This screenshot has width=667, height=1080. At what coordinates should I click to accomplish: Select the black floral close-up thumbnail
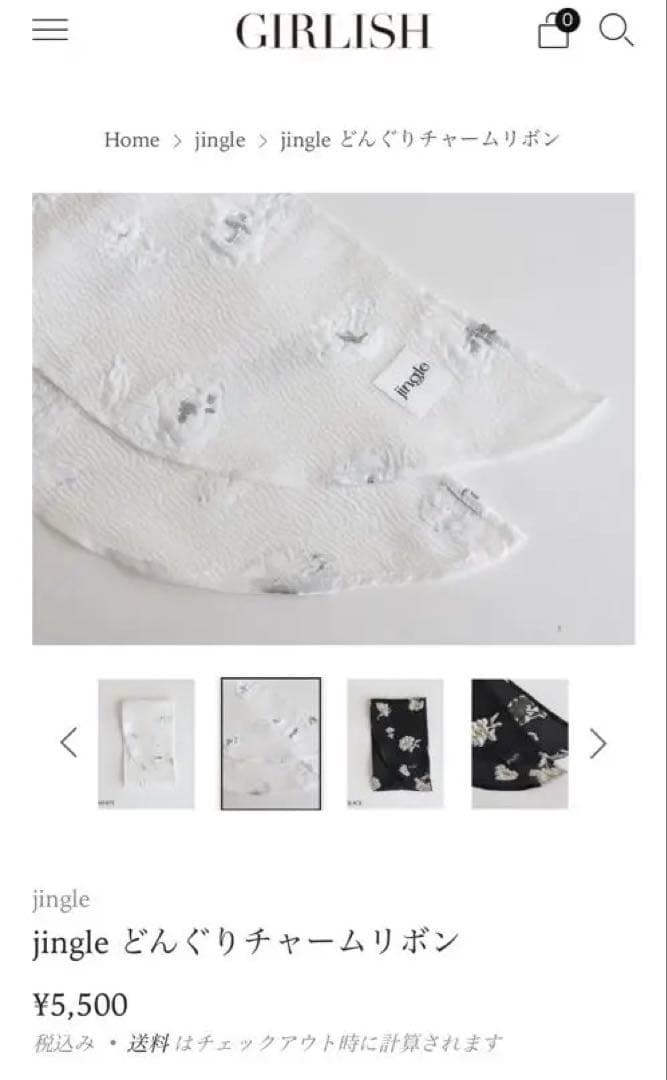(520, 743)
